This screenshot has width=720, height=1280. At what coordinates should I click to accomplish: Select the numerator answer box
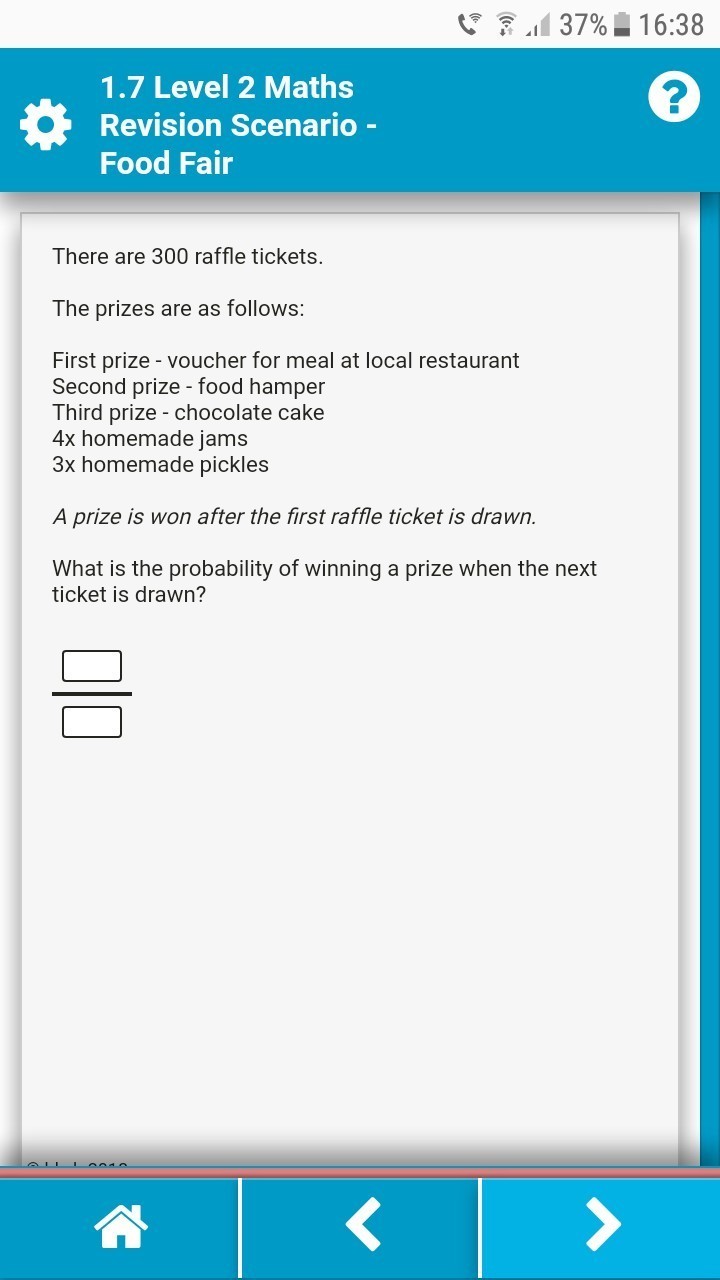coord(92,666)
